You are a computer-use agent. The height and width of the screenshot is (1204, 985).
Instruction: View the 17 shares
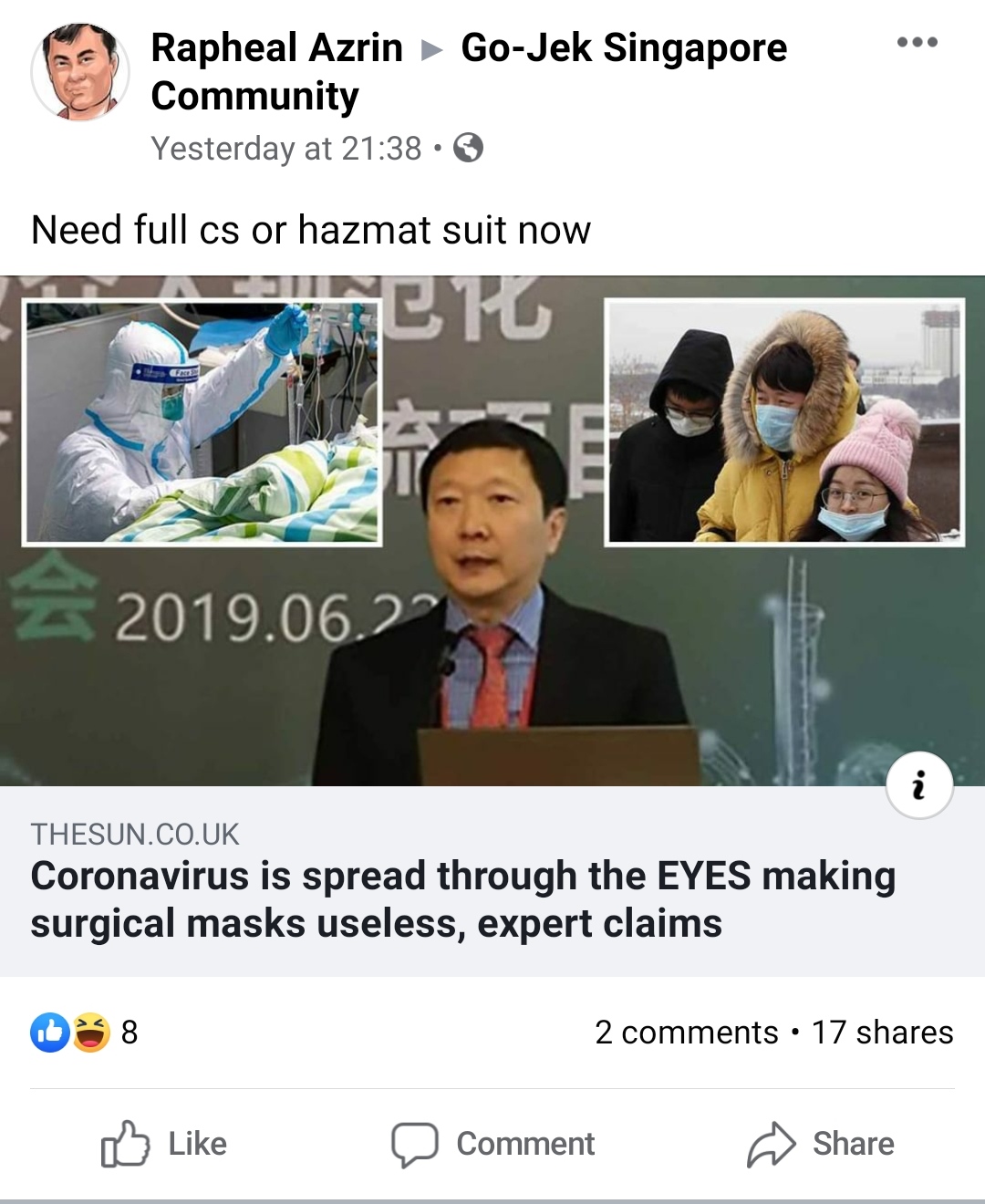coord(882,1033)
